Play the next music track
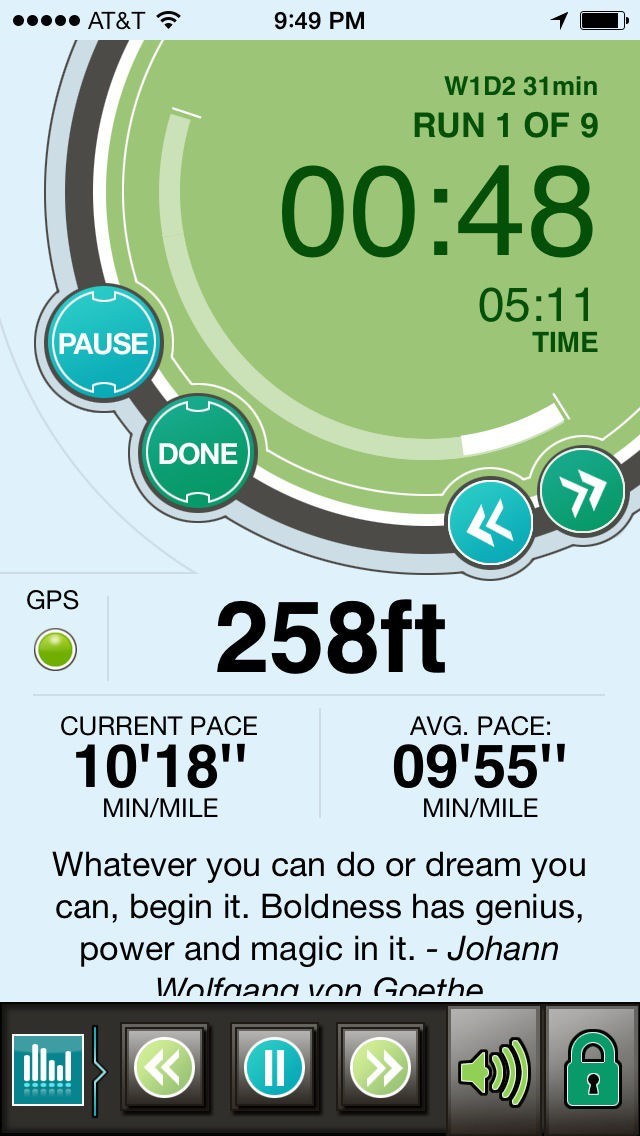The image size is (640, 1136). pyautogui.click(x=380, y=1069)
